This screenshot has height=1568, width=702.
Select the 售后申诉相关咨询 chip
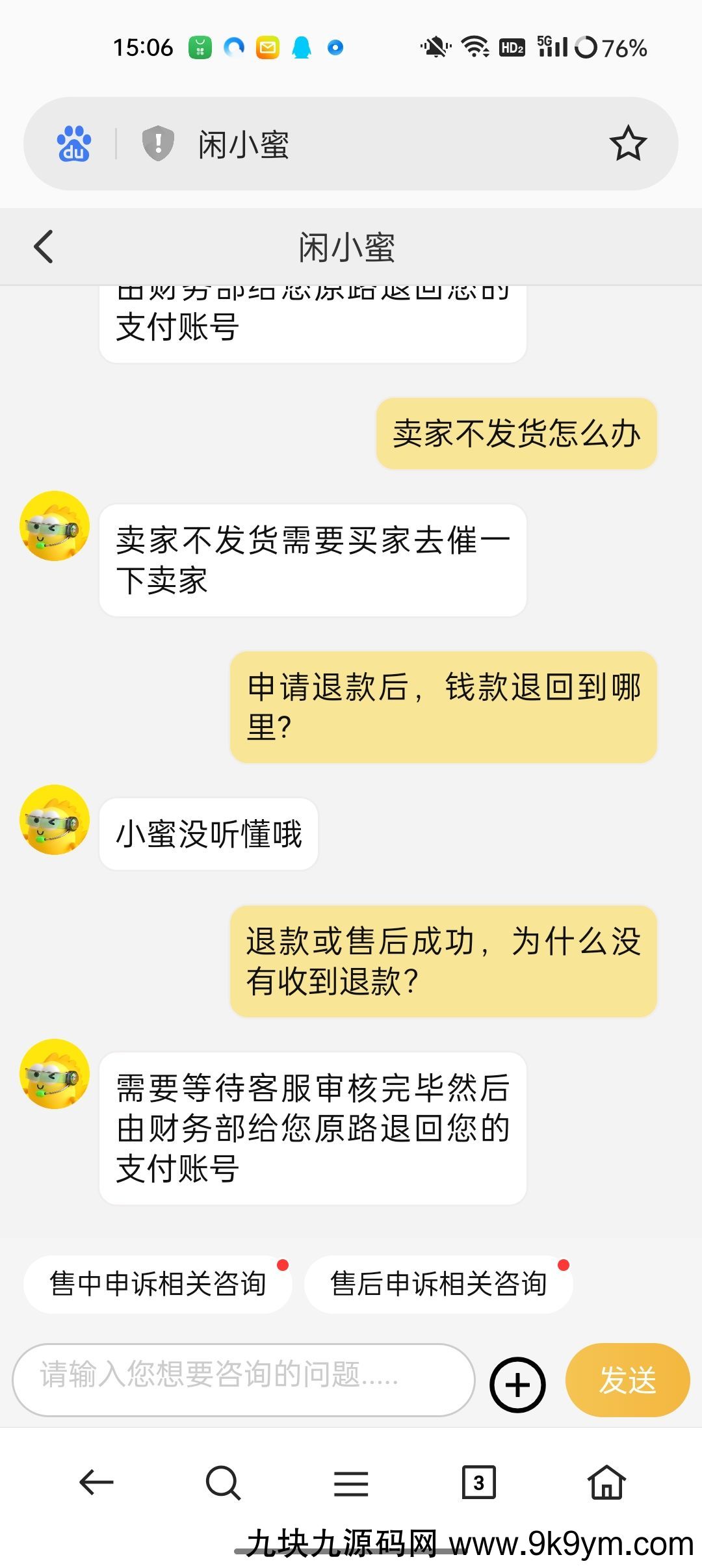tap(439, 1284)
